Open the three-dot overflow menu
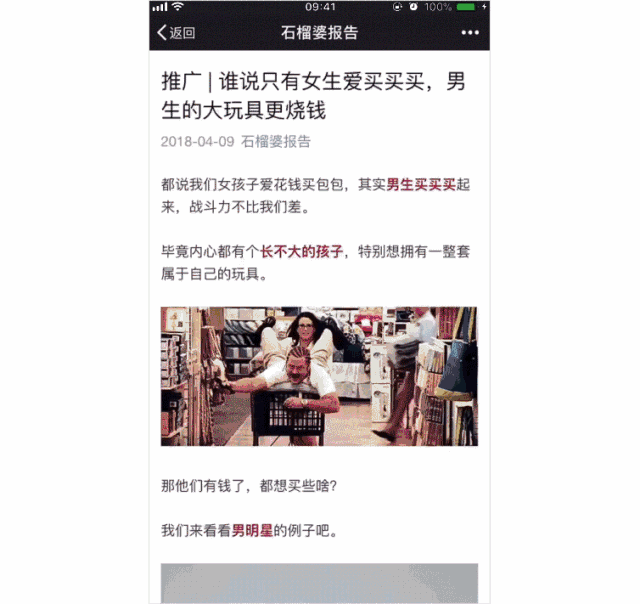Viewport: 640px width, 604px height. pos(470,33)
